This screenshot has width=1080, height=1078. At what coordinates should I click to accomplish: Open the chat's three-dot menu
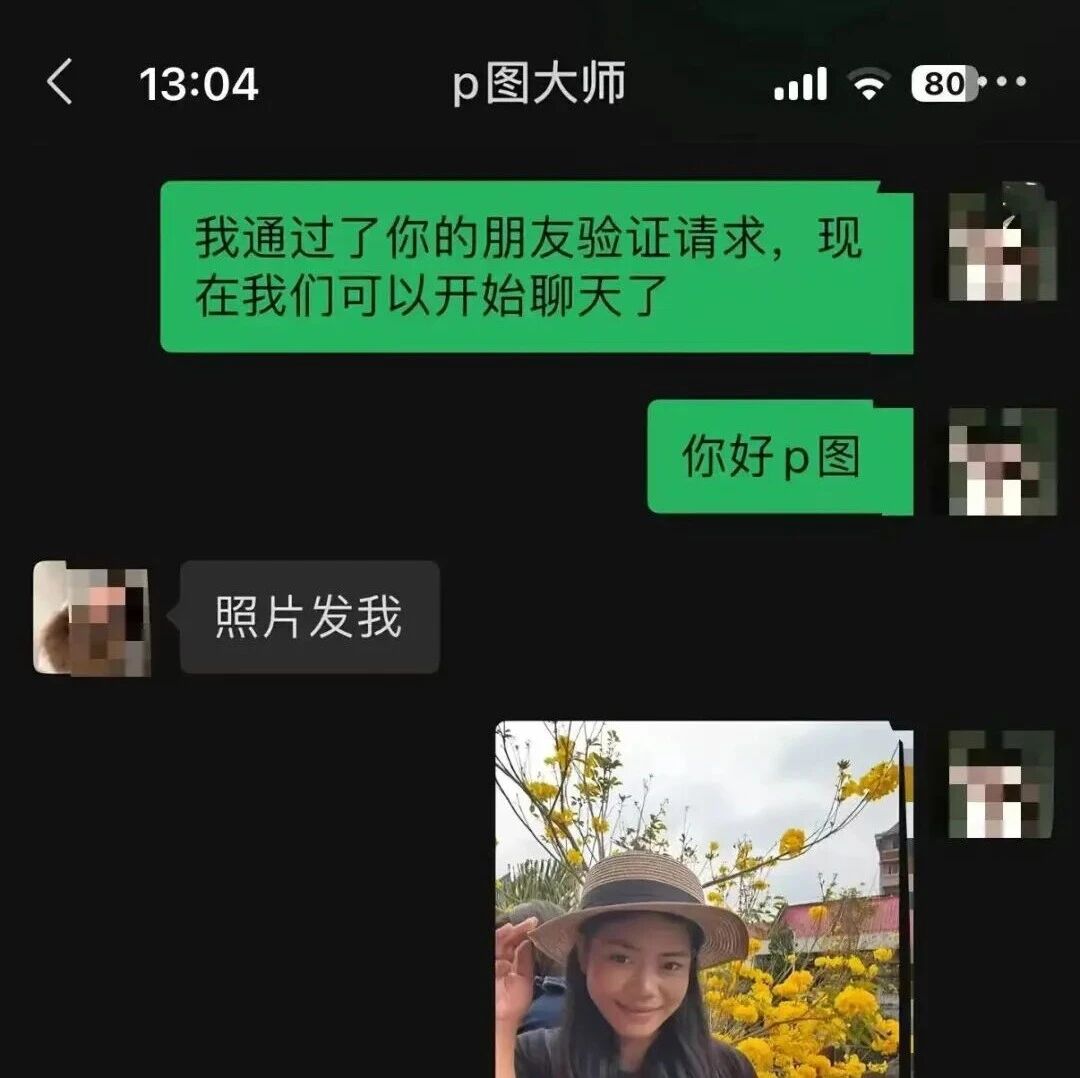click(1004, 82)
